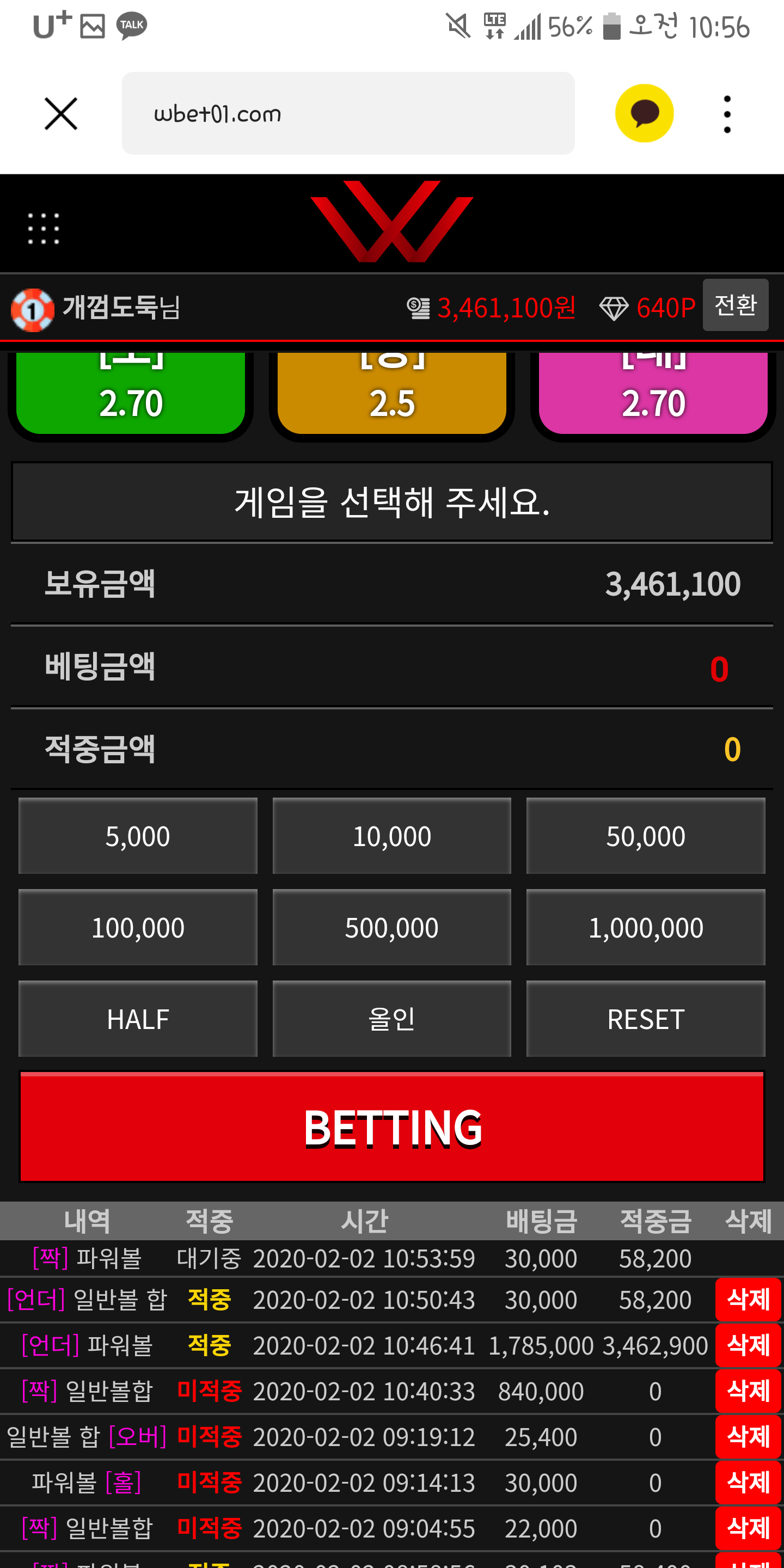784x1568 pixels.
Task: Tap the HALF amount button
Action: click(138, 1018)
